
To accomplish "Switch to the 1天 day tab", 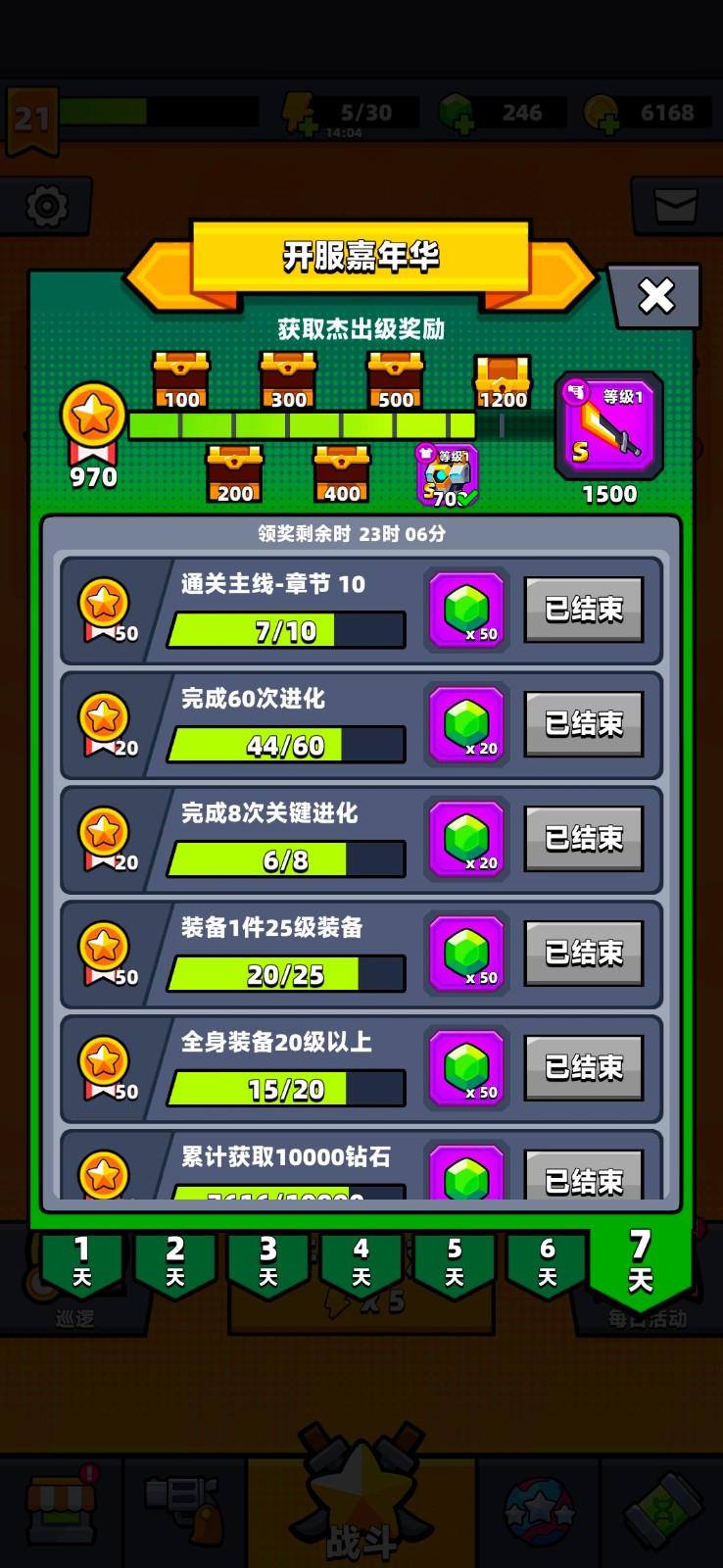I will pos(81,1266).
